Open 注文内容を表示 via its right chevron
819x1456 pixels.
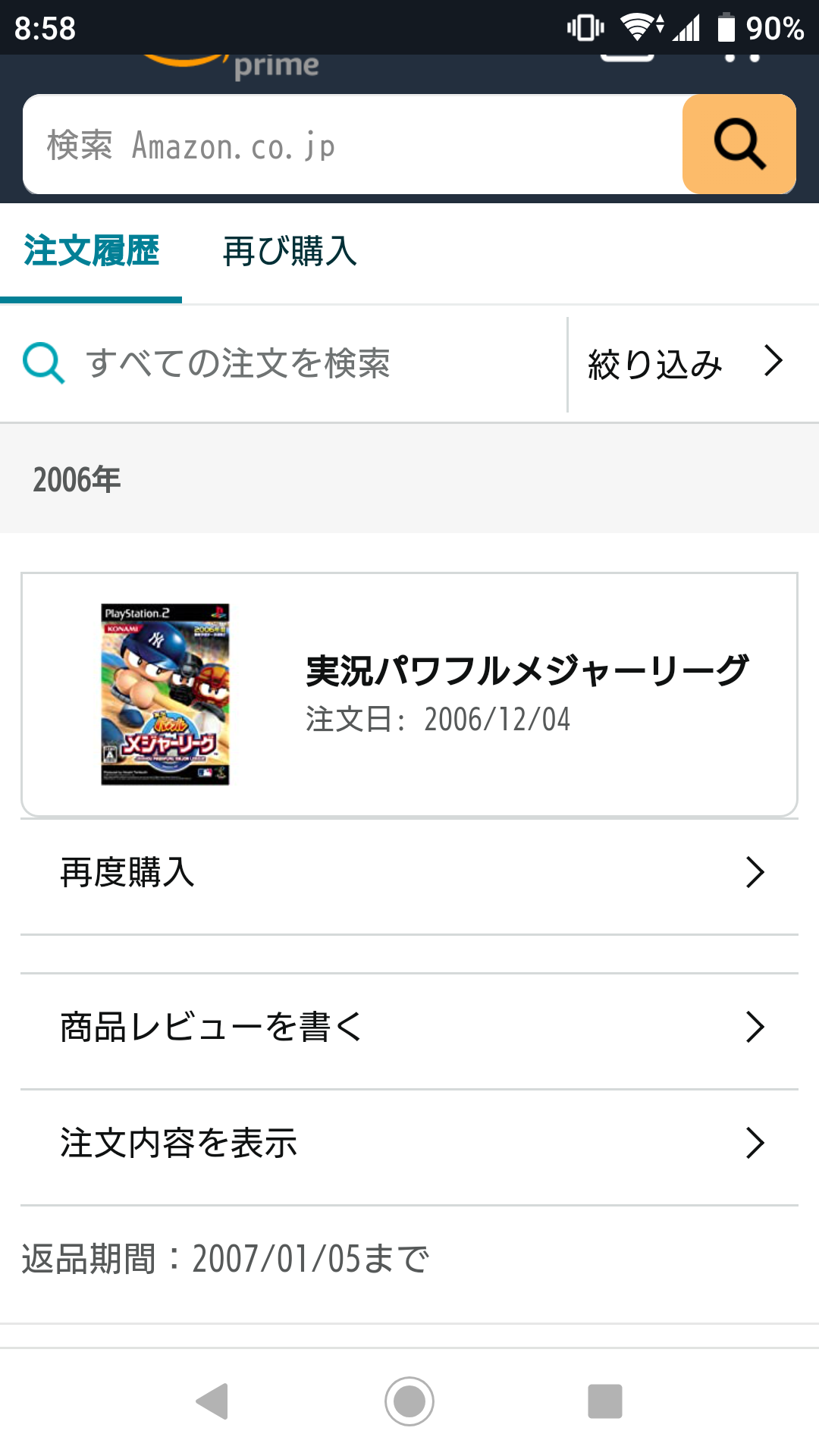tap(754, 1144)
